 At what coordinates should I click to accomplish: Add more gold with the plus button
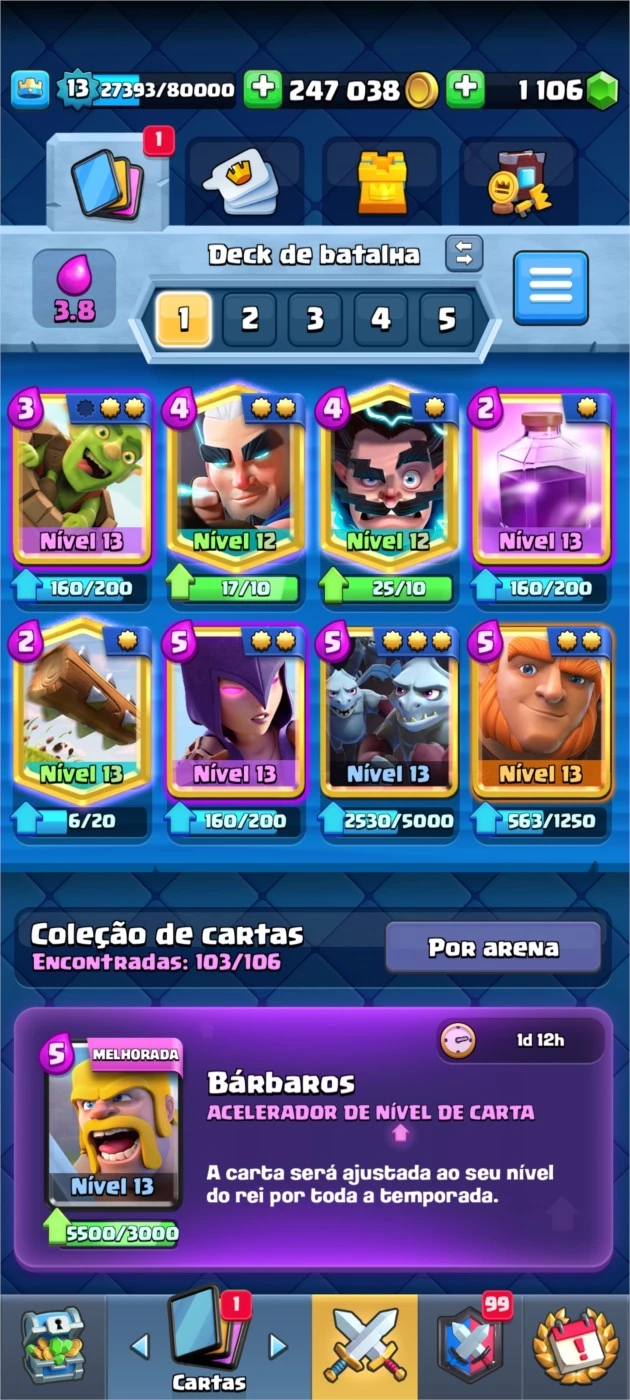[x=263, y=89]
